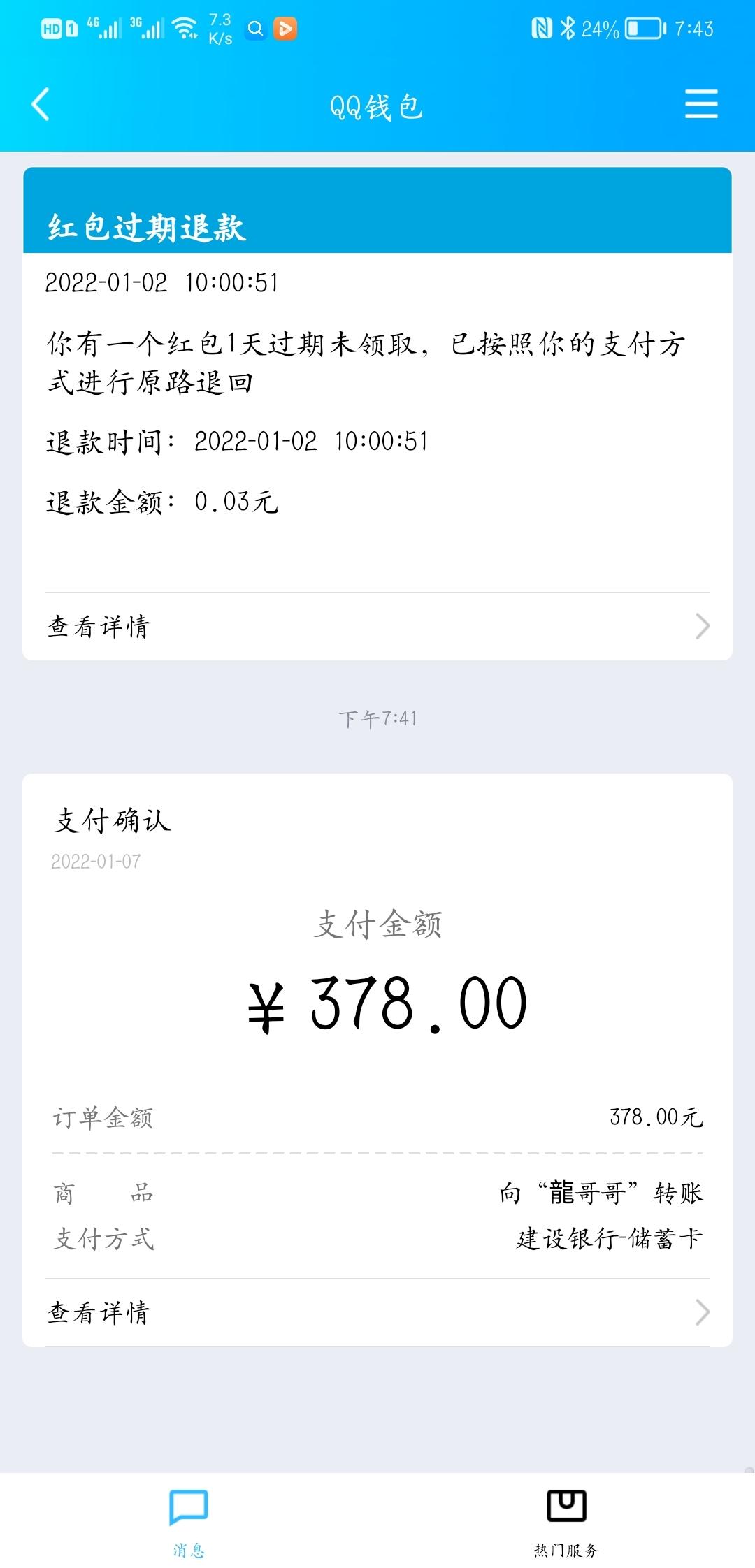Go back from QQ钱包 screen

(41, 105)
